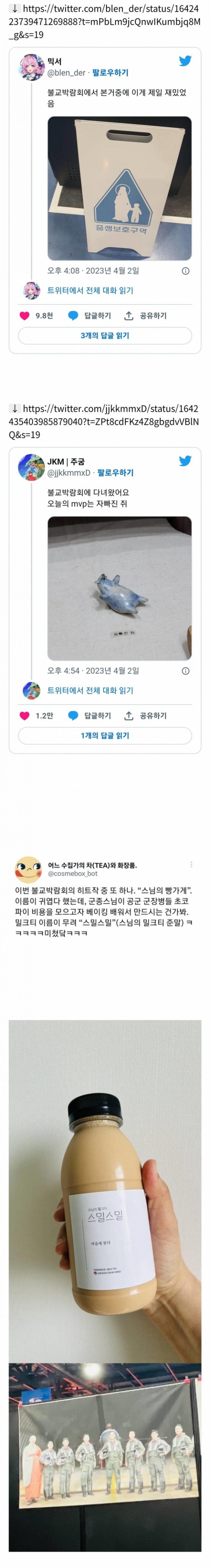Open the 중생보호구역 sign photo in 믹서's tweet
This screenshot has height=1568, width=210.
click(x=119, y=189)
